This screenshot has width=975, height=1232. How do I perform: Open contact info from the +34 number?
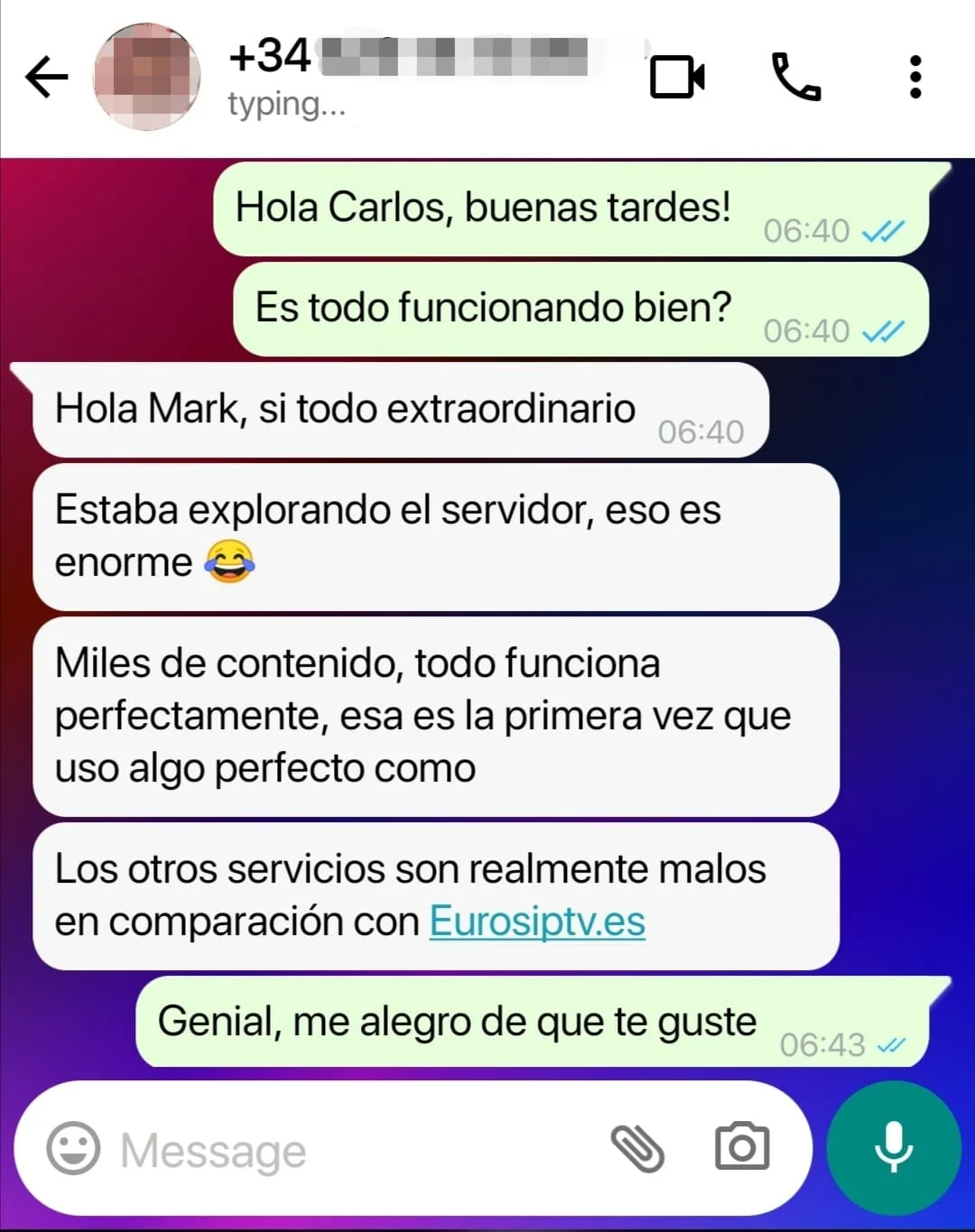[406, 58]
